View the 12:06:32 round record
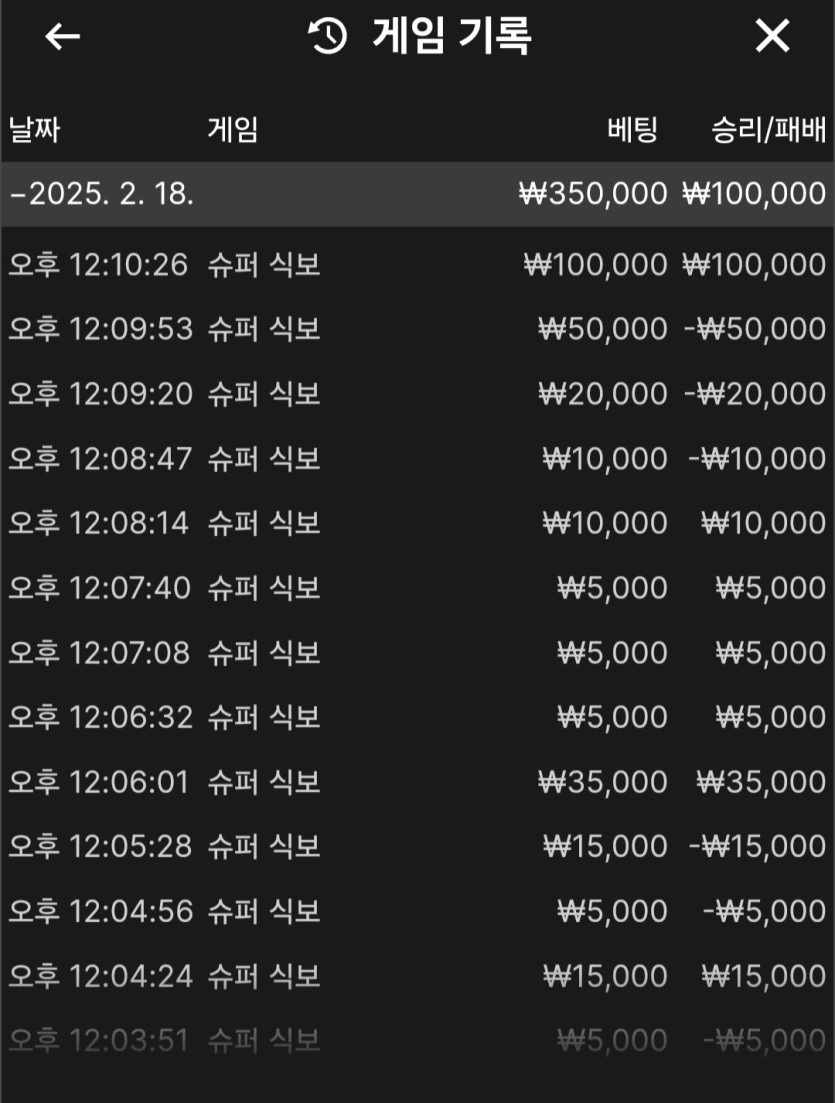 417,717
